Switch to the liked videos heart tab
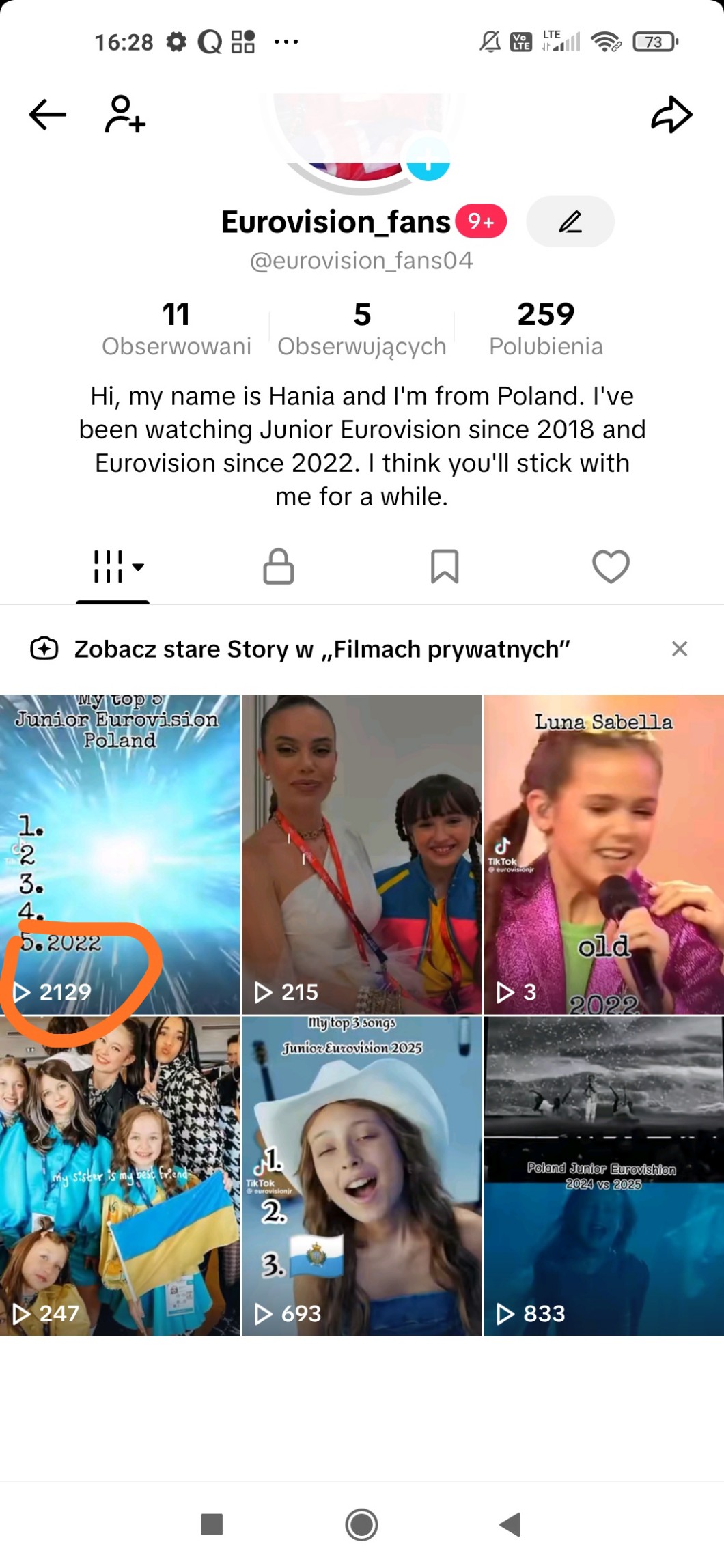Image resolution: width=724 pixels, height=1568 pixels. [x=611, y=567]
